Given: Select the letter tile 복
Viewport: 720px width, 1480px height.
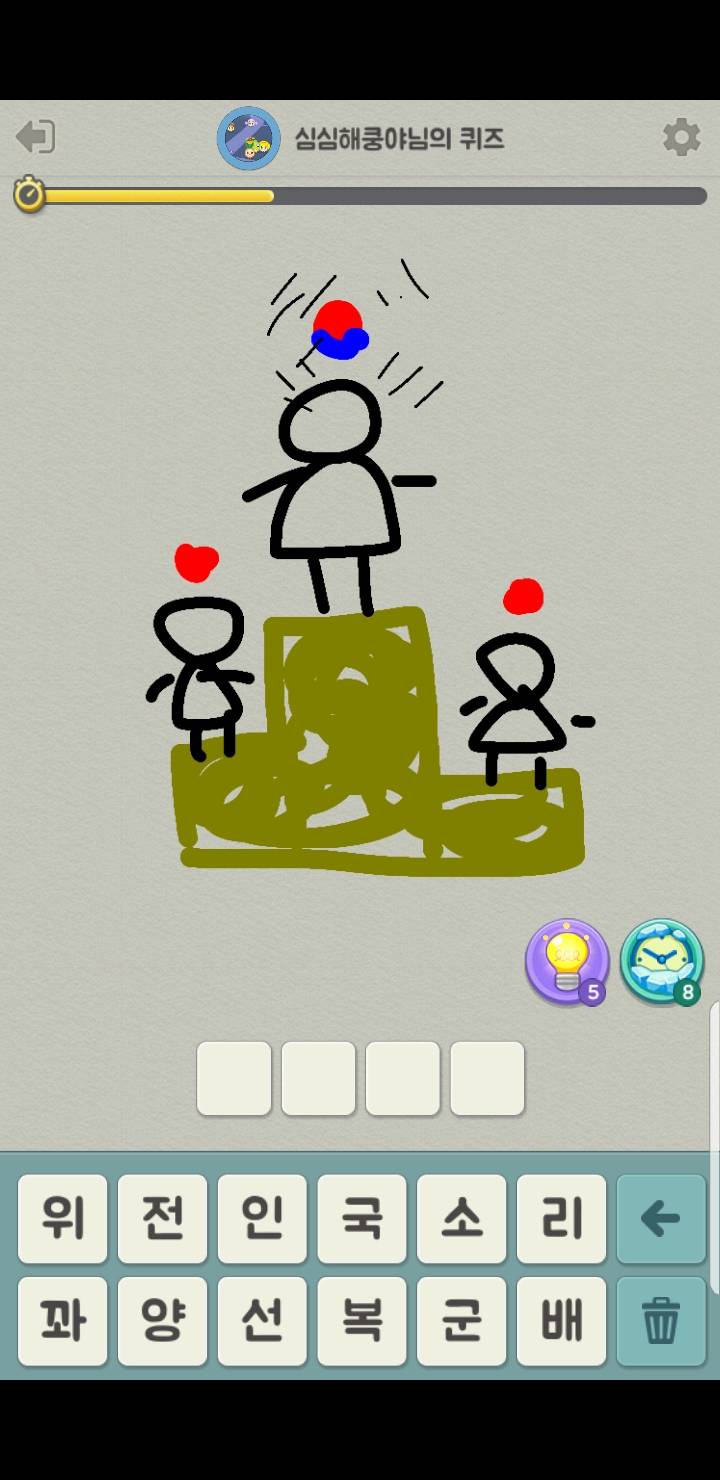Looking at the screenshot, I should pos(362,1321).
